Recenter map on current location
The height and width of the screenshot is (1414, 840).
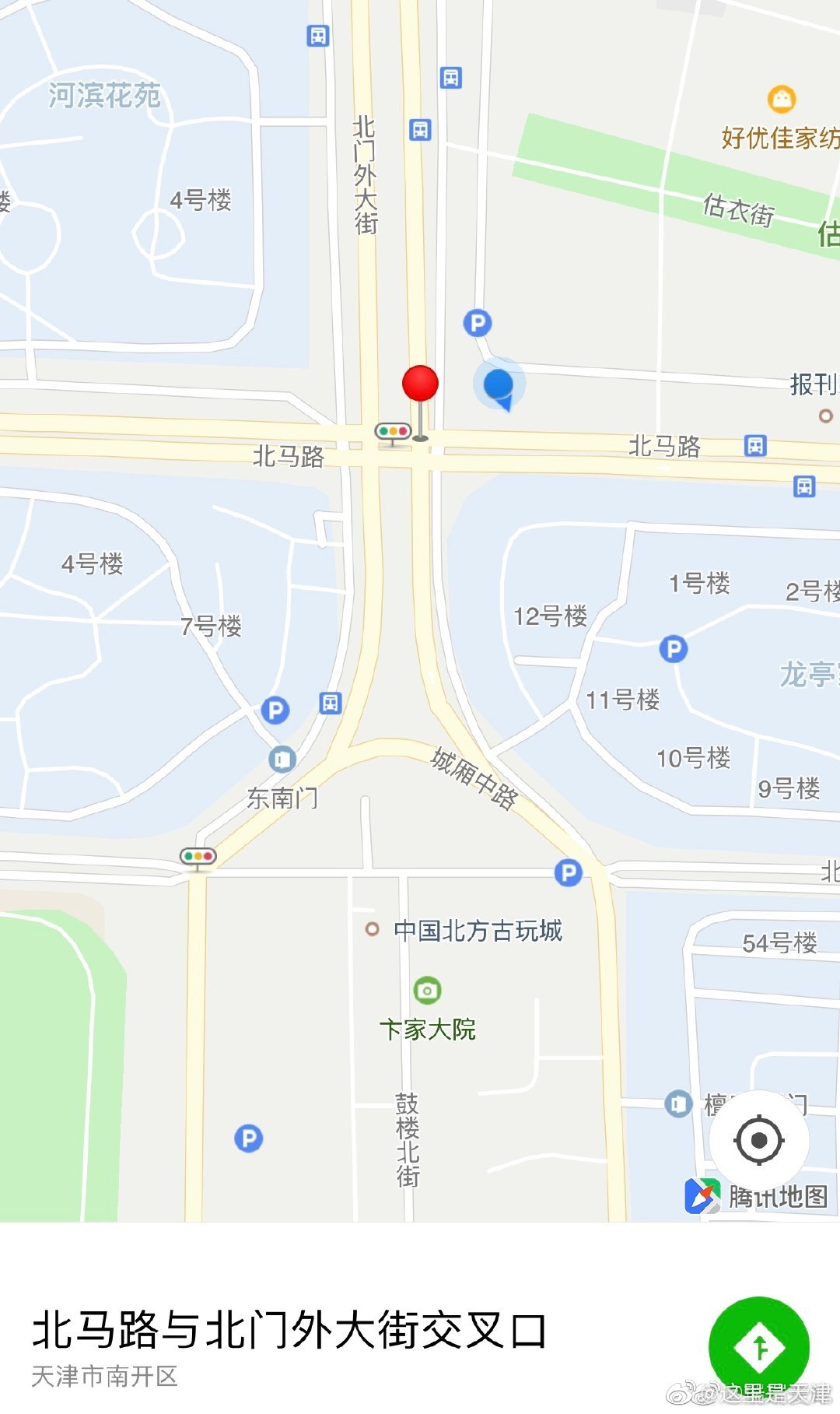[759, 1140]
